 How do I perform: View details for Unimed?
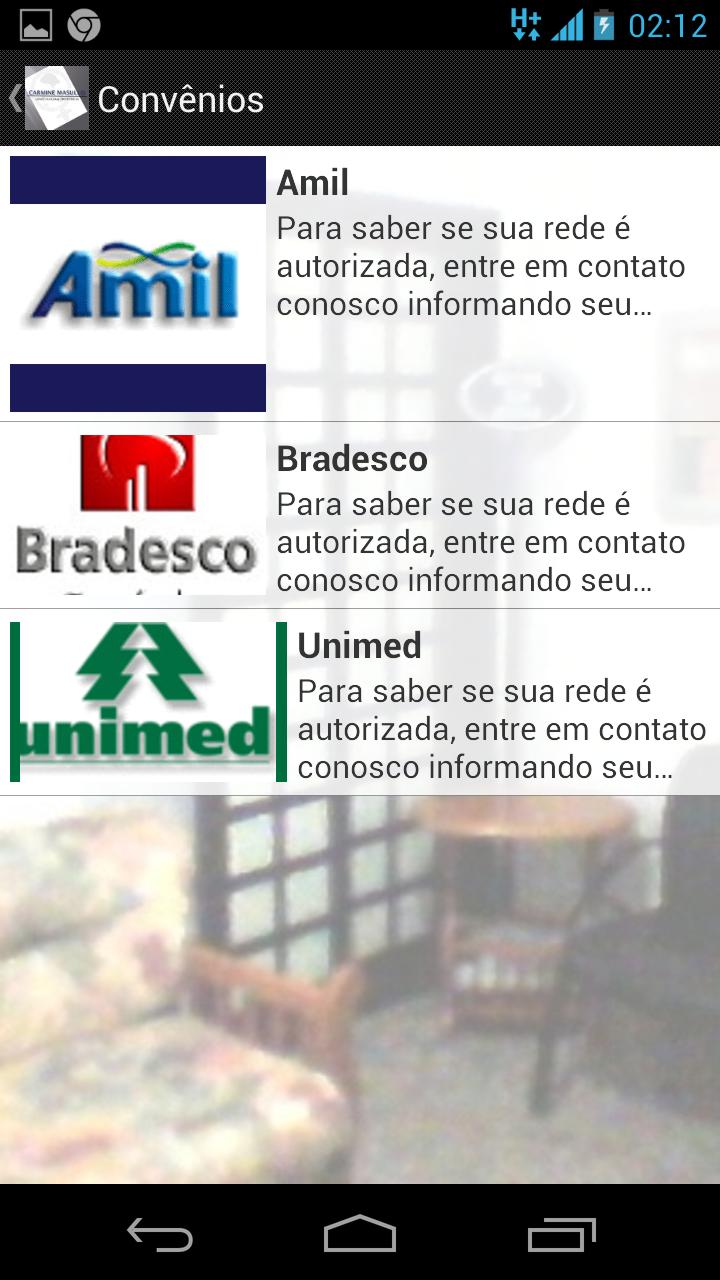(360, 703)
